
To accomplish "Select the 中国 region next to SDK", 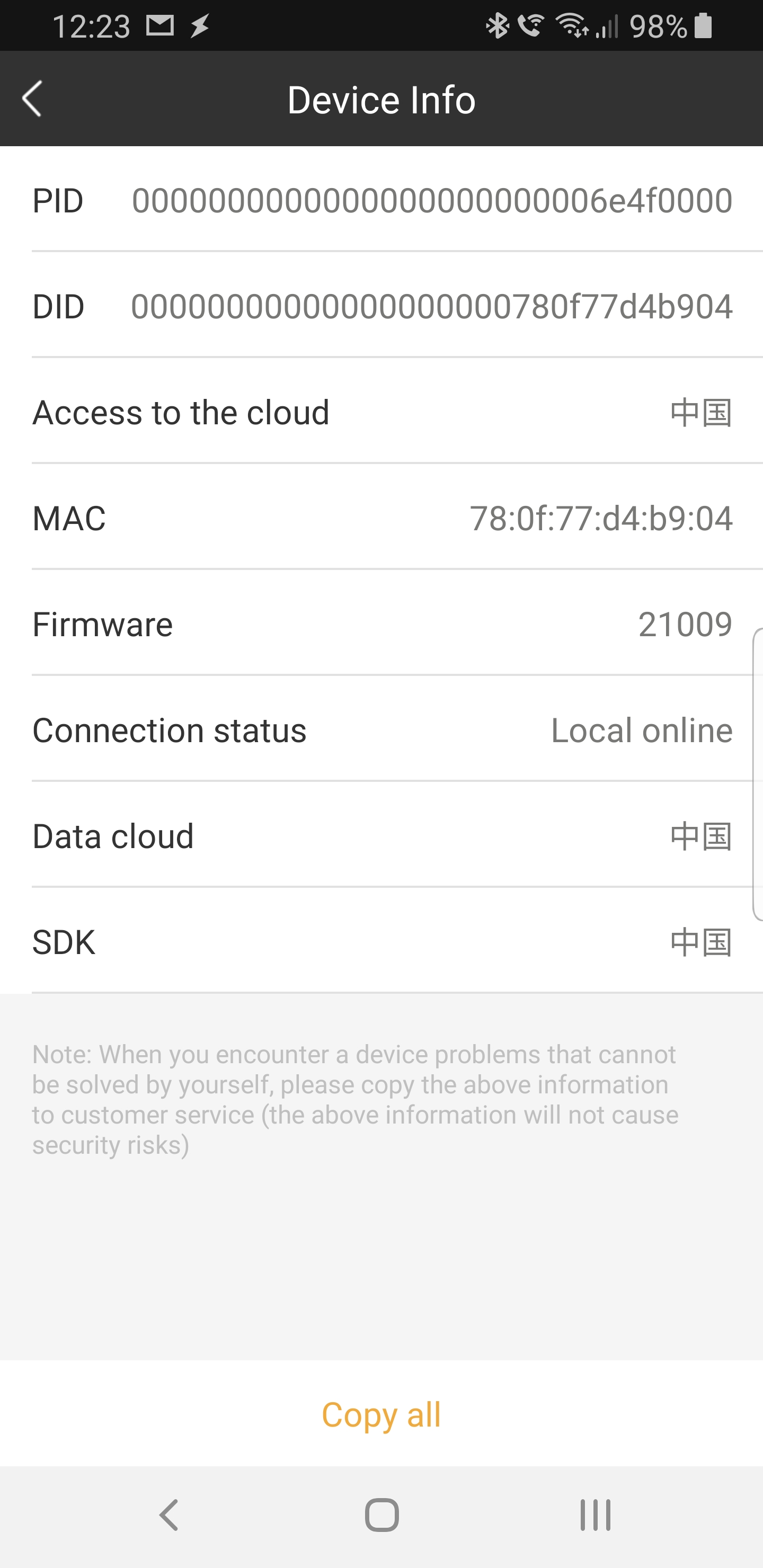I will point(700,942).
